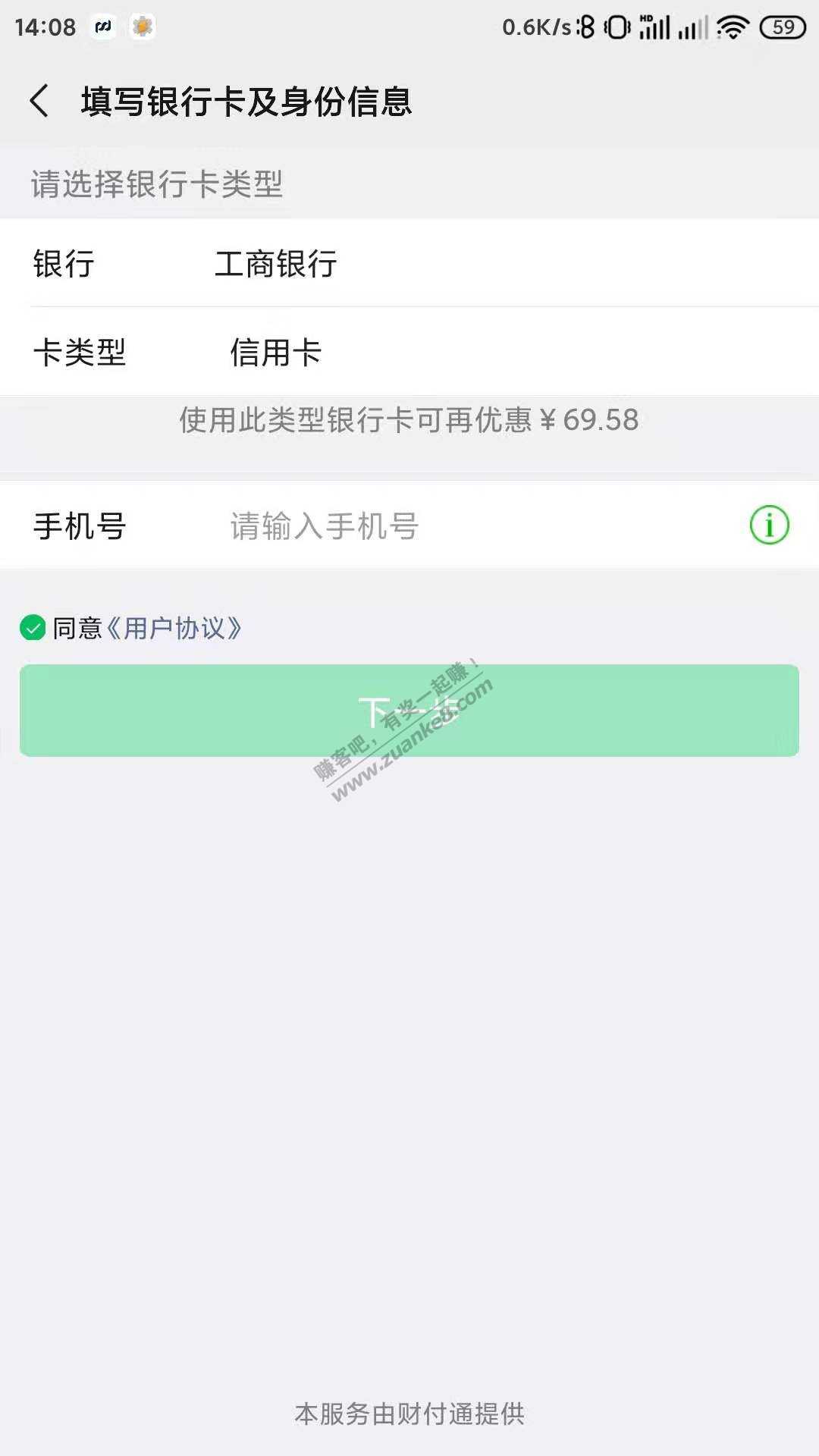Open the green info icon beside 手机号
The height and width of the screenshot is (1456, 819).
[769, 525]
